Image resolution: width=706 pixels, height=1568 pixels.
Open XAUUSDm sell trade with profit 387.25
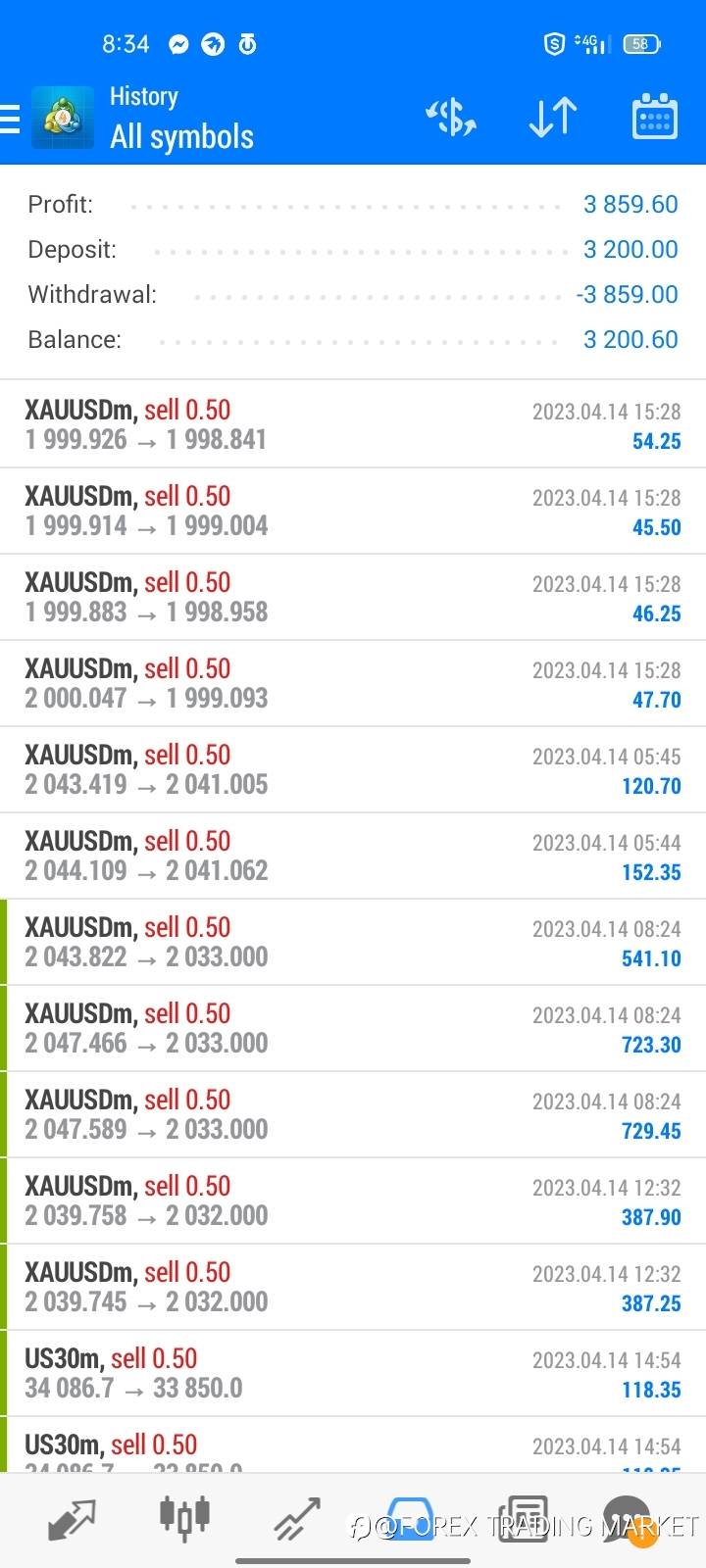click(353, 1287)
